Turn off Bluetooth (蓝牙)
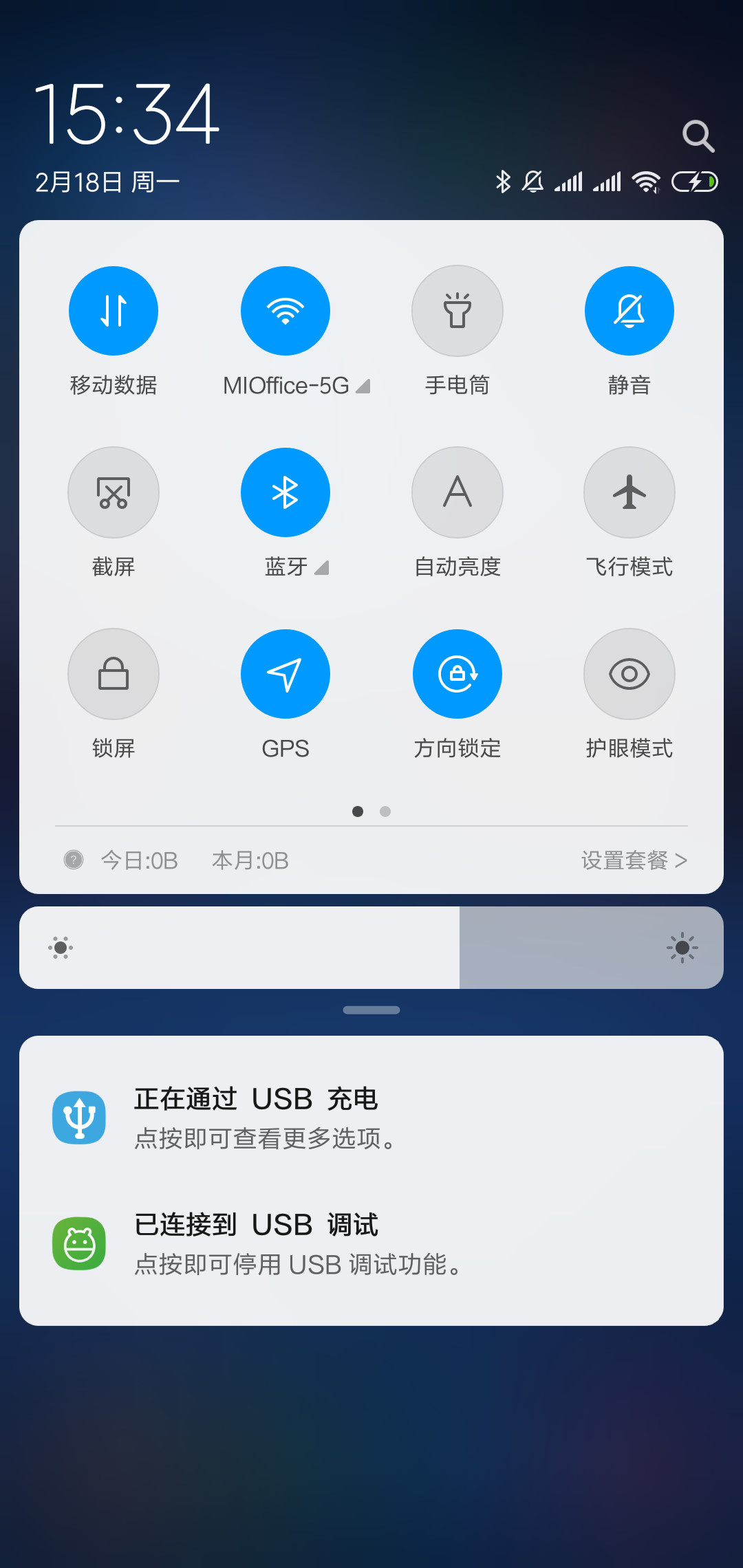Screen dimensions: 743x1568 pos(286,492)
